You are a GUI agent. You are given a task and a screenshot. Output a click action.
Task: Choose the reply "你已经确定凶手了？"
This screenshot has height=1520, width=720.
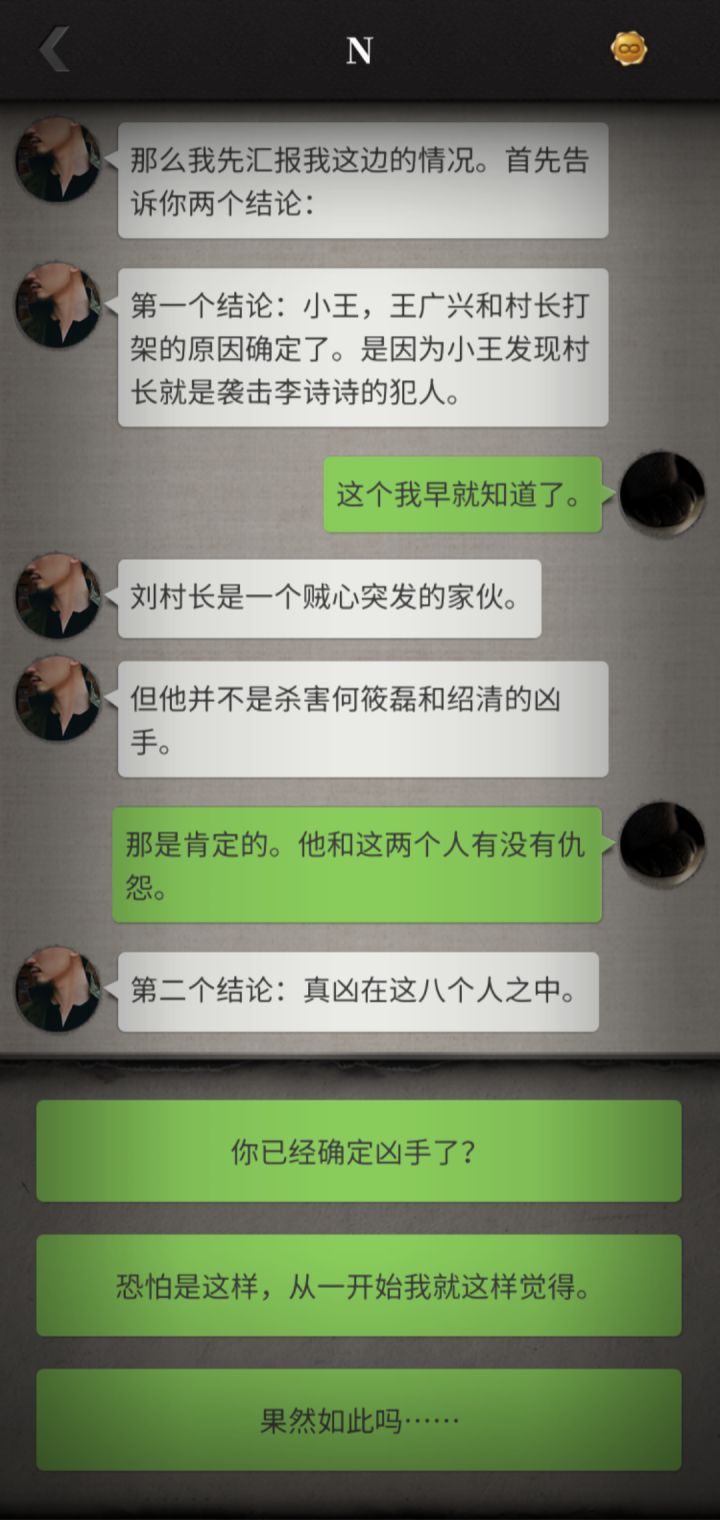point(360,1150)
